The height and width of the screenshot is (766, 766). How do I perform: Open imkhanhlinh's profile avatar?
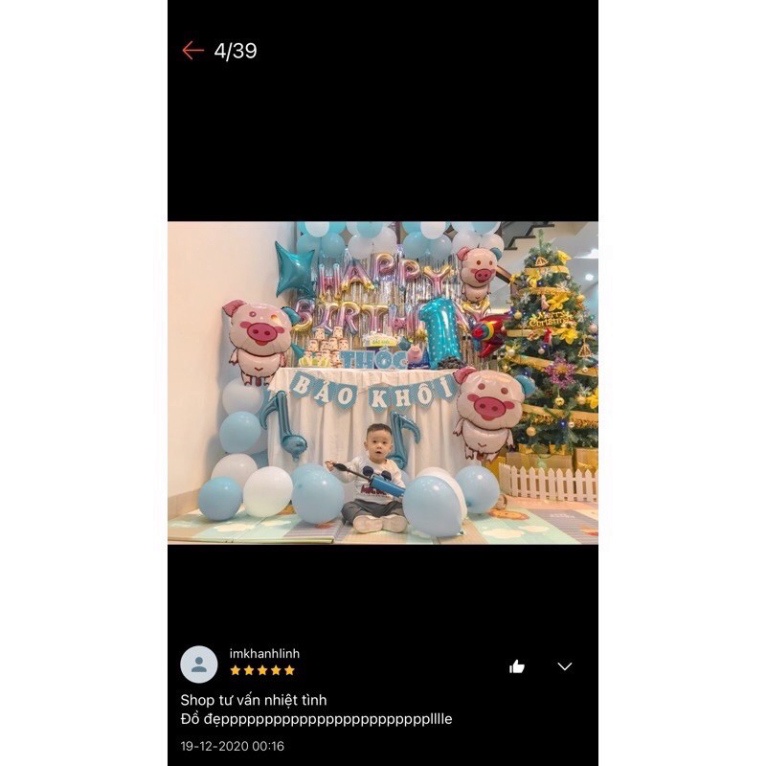pyautogui.click(x=199, y=664)
